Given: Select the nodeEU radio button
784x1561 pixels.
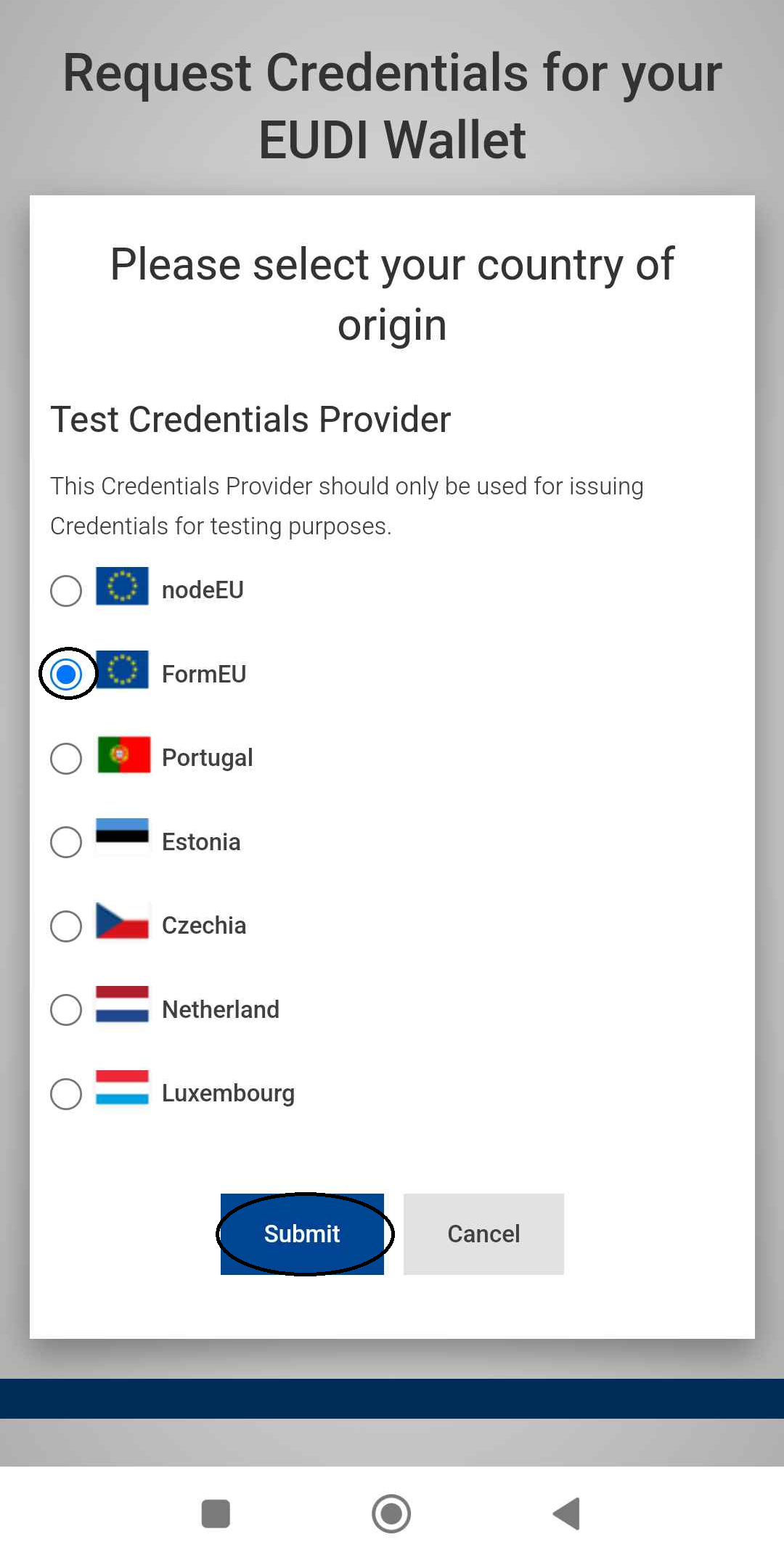Looking at the screenshot, I should click(x=66, y=591).
